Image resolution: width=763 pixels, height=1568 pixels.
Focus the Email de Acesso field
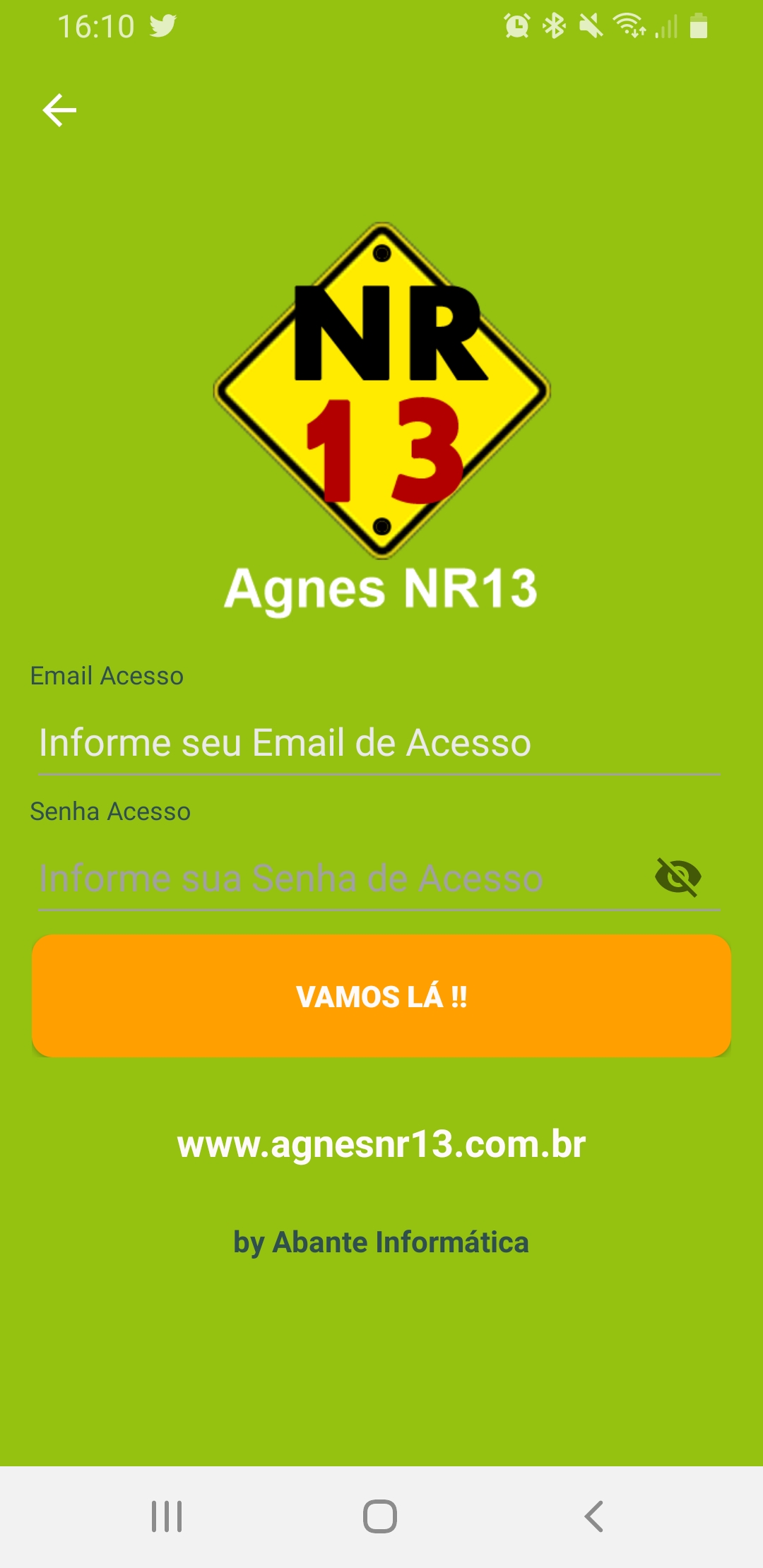pos(379,743)
